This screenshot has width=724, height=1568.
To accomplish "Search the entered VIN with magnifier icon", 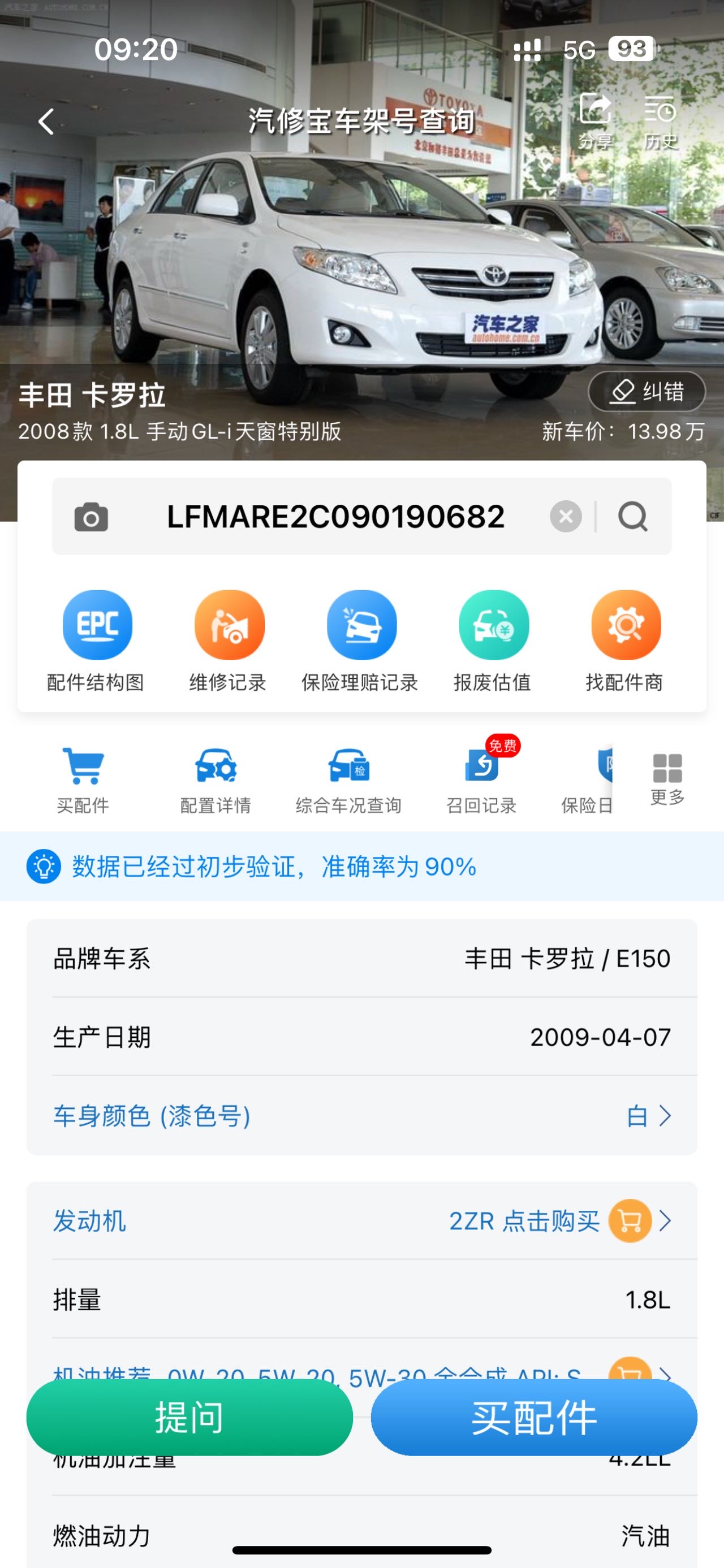I will [633, 517].
